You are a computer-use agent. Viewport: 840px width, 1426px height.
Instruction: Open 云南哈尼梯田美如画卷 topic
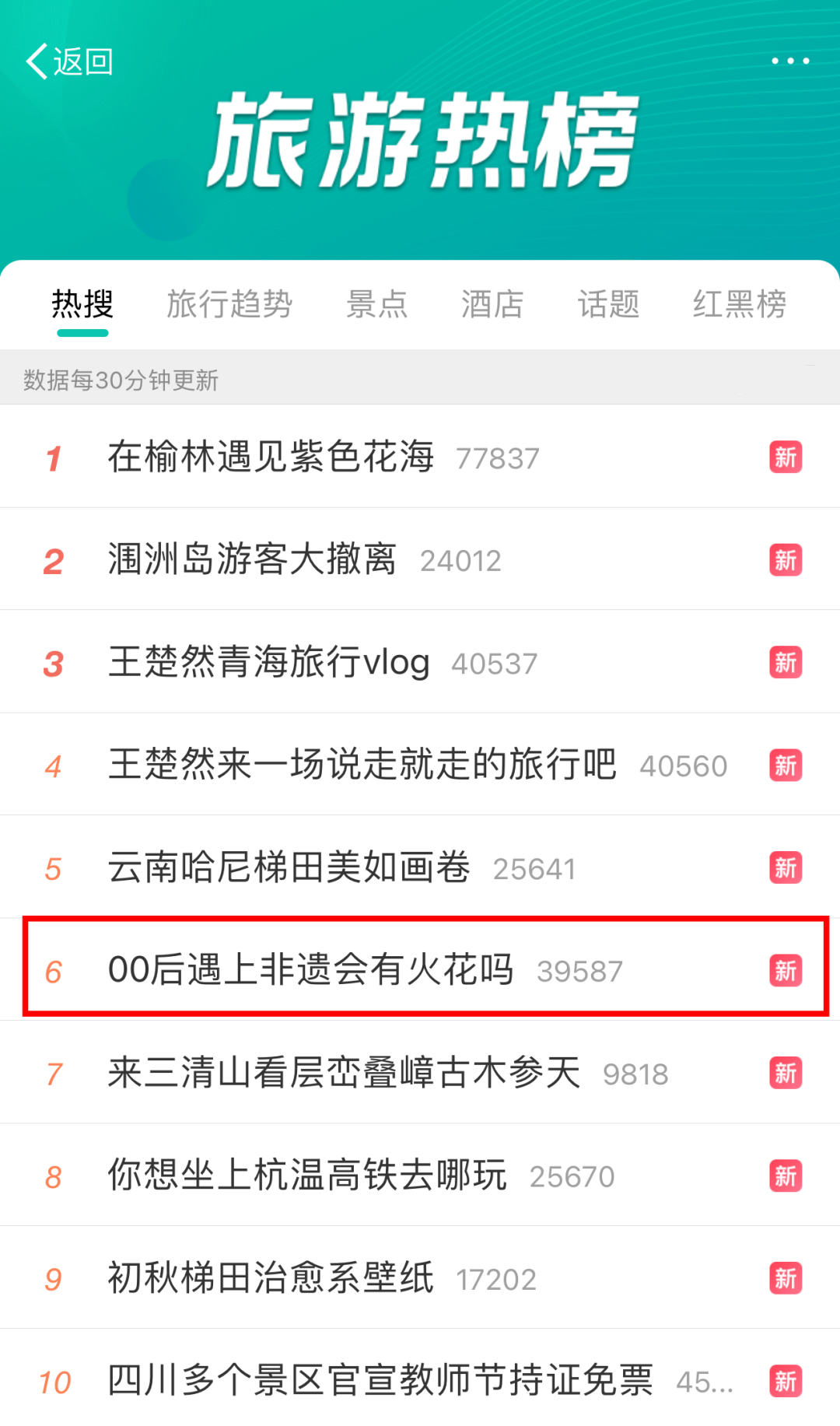coord(289,867)
